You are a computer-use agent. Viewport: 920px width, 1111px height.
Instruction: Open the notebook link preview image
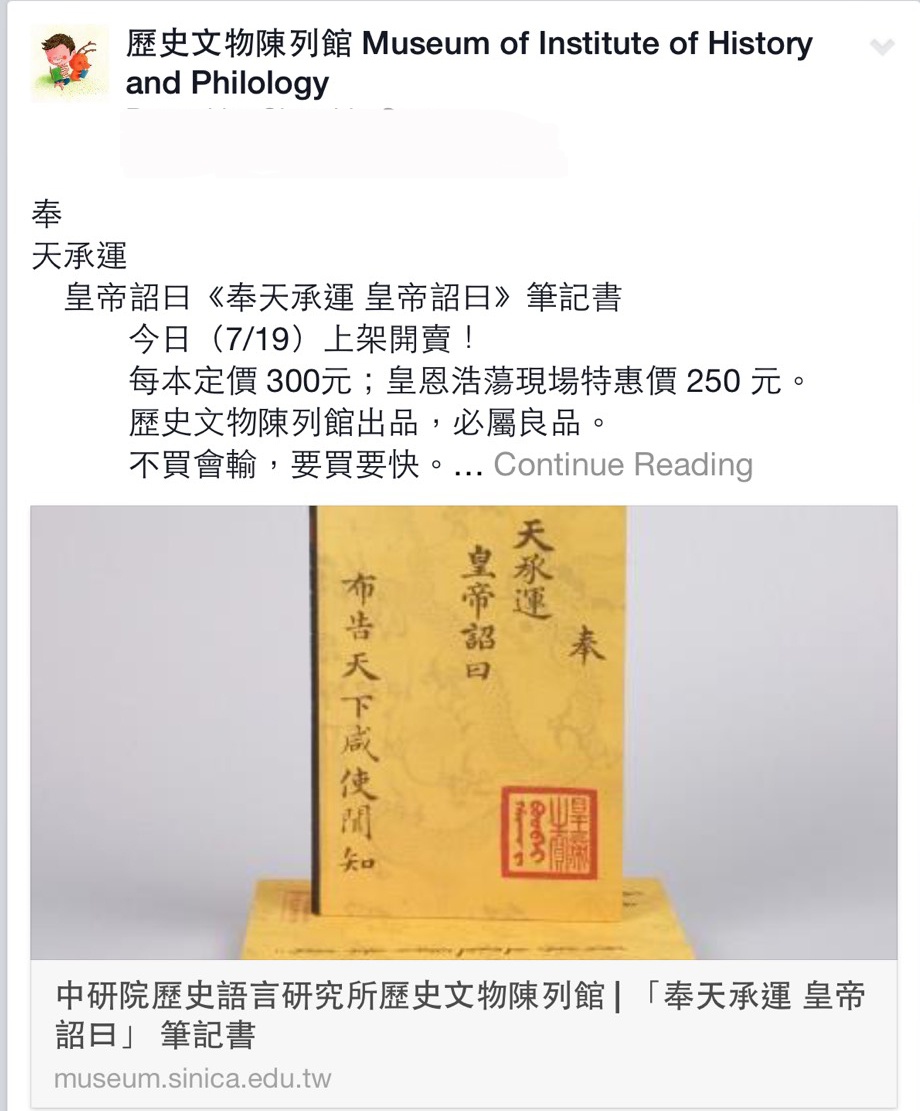coord(463,732)
